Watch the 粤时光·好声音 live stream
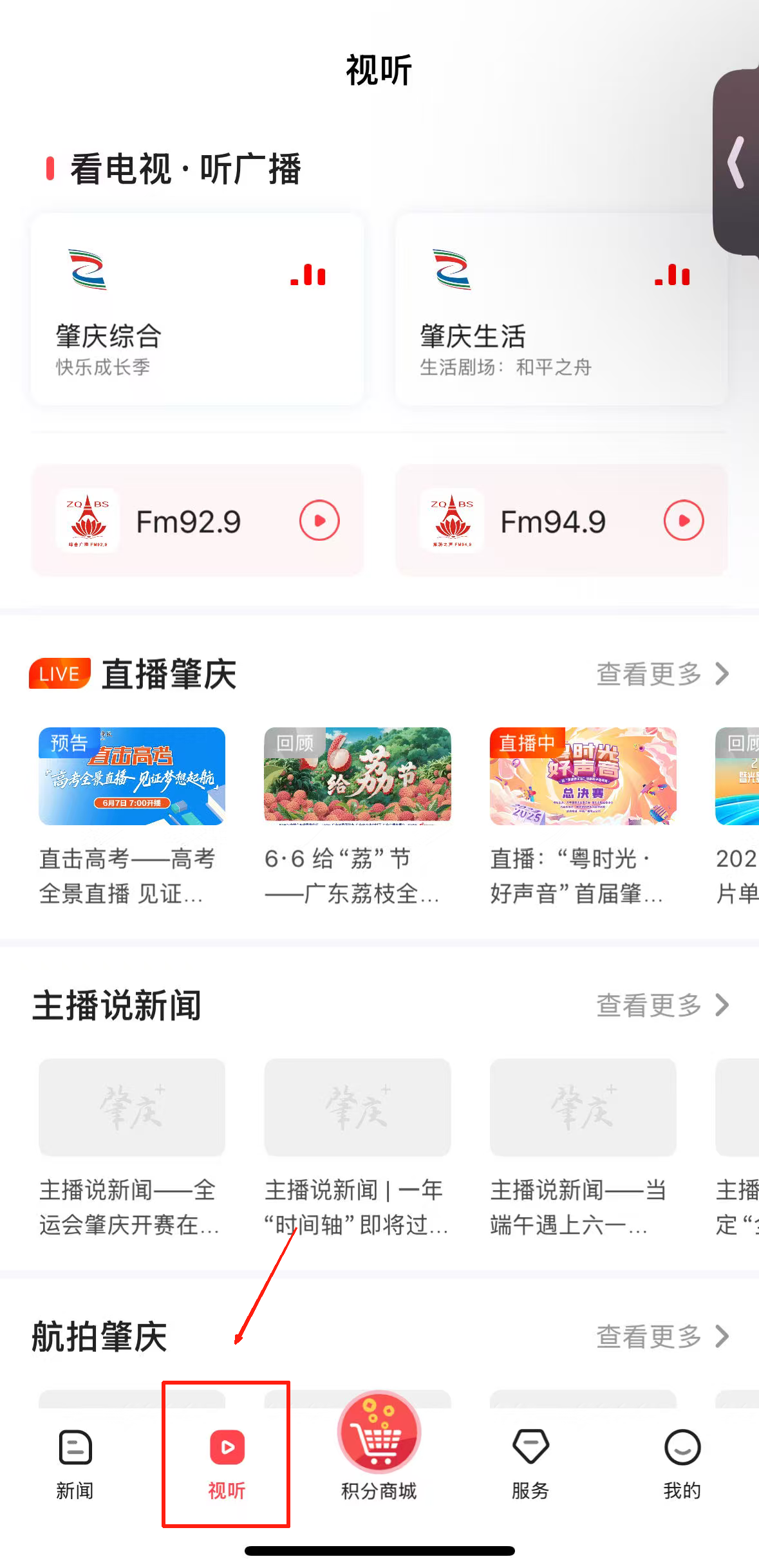Viewport: 759px width, 1568px height. (x=583, y=776)
